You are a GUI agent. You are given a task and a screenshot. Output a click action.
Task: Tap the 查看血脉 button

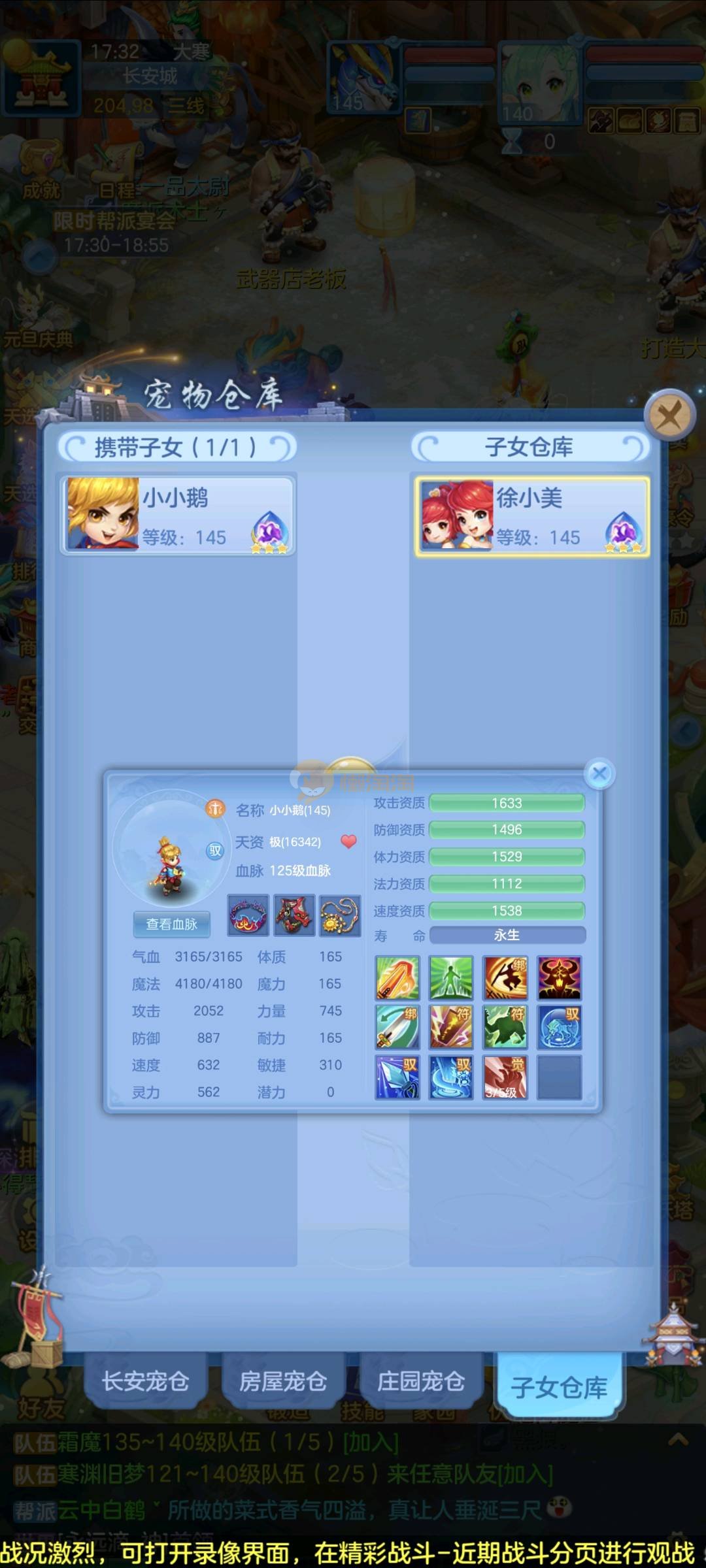click(171, 924)
